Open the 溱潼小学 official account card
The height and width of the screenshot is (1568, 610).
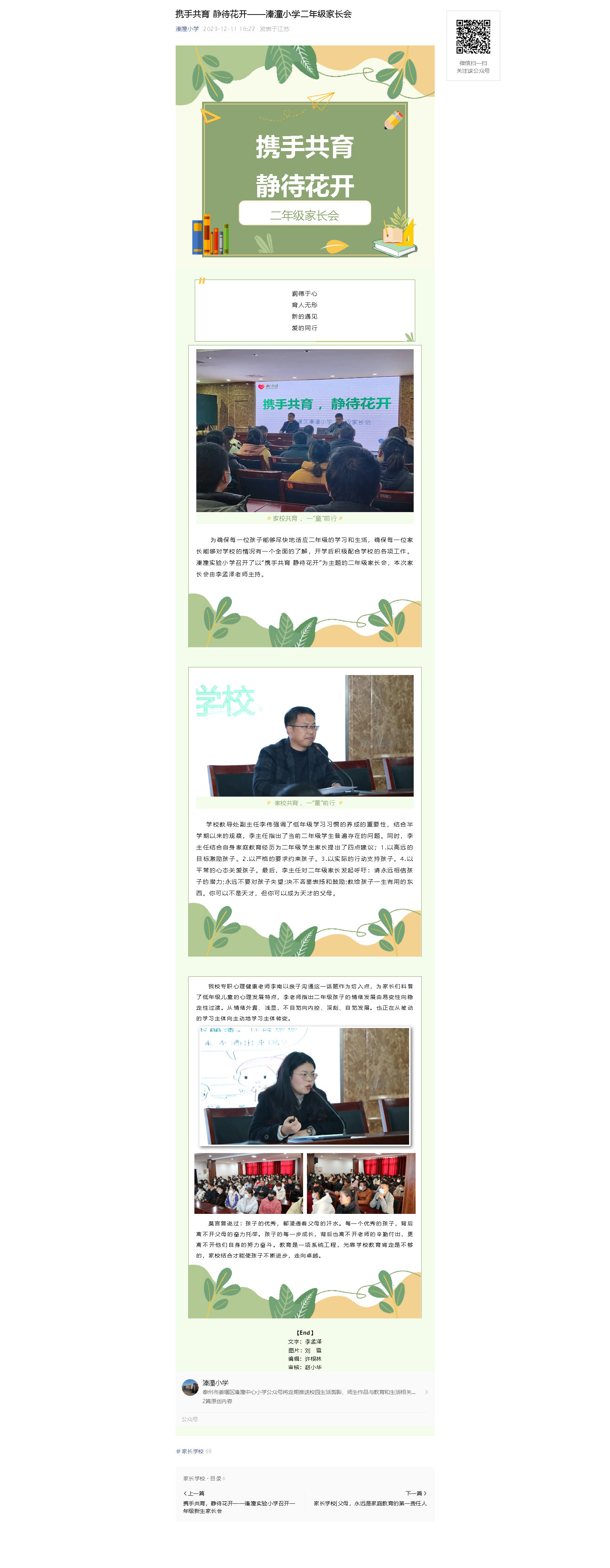click(x=305, y=1391)
